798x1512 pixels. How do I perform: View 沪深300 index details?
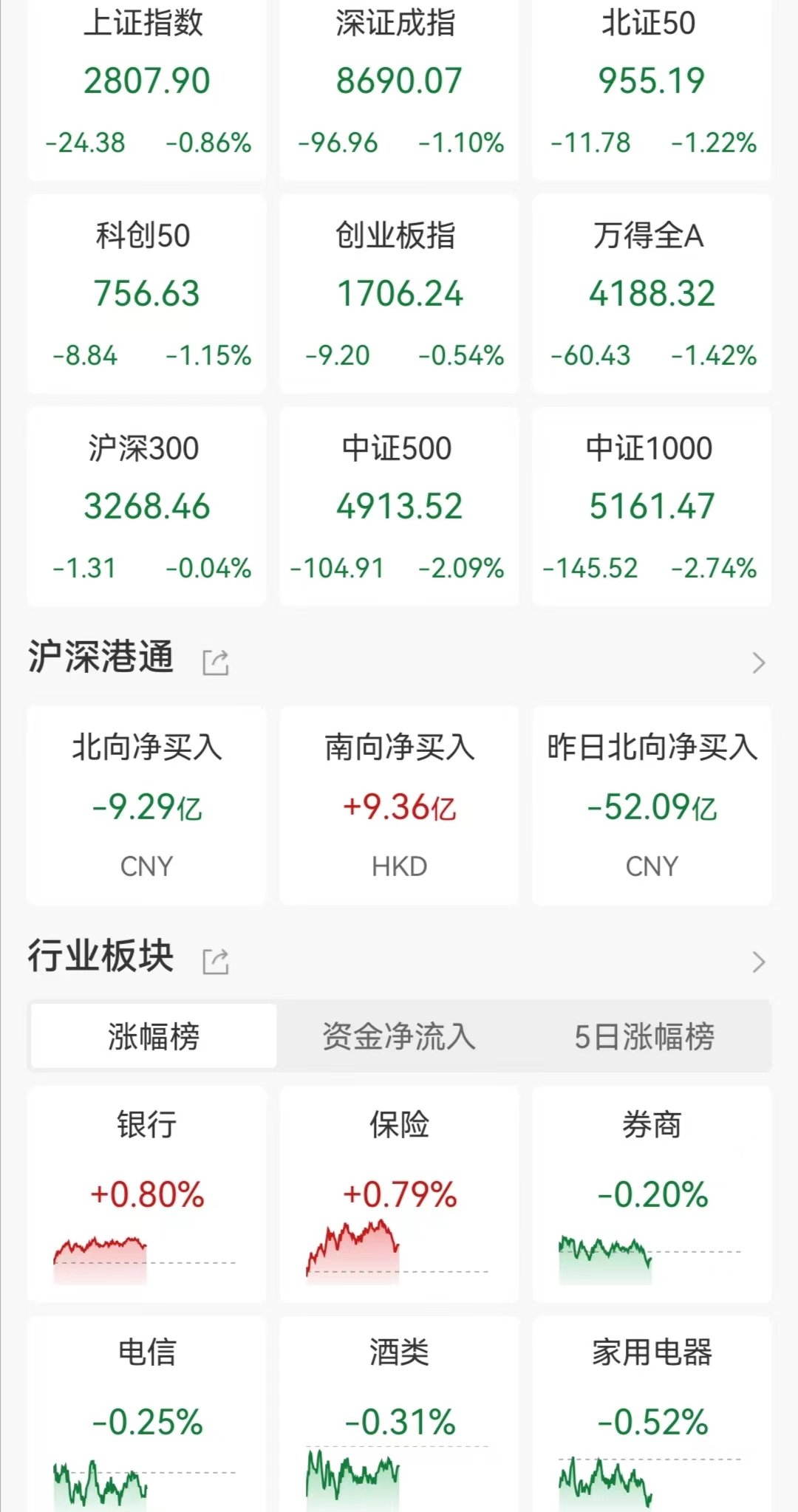tap(146, 507)
